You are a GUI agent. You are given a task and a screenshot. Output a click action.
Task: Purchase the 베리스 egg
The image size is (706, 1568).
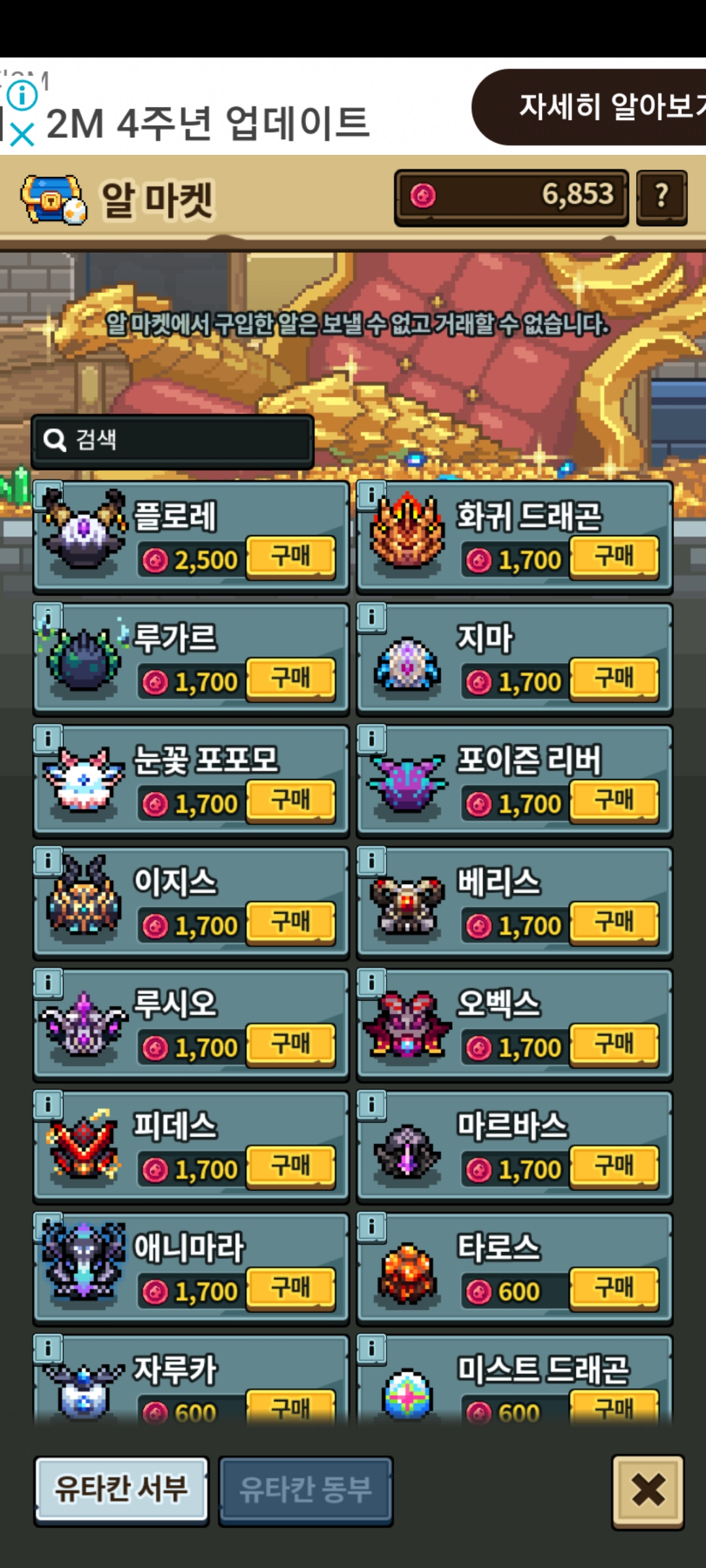[x=614, y=923]
